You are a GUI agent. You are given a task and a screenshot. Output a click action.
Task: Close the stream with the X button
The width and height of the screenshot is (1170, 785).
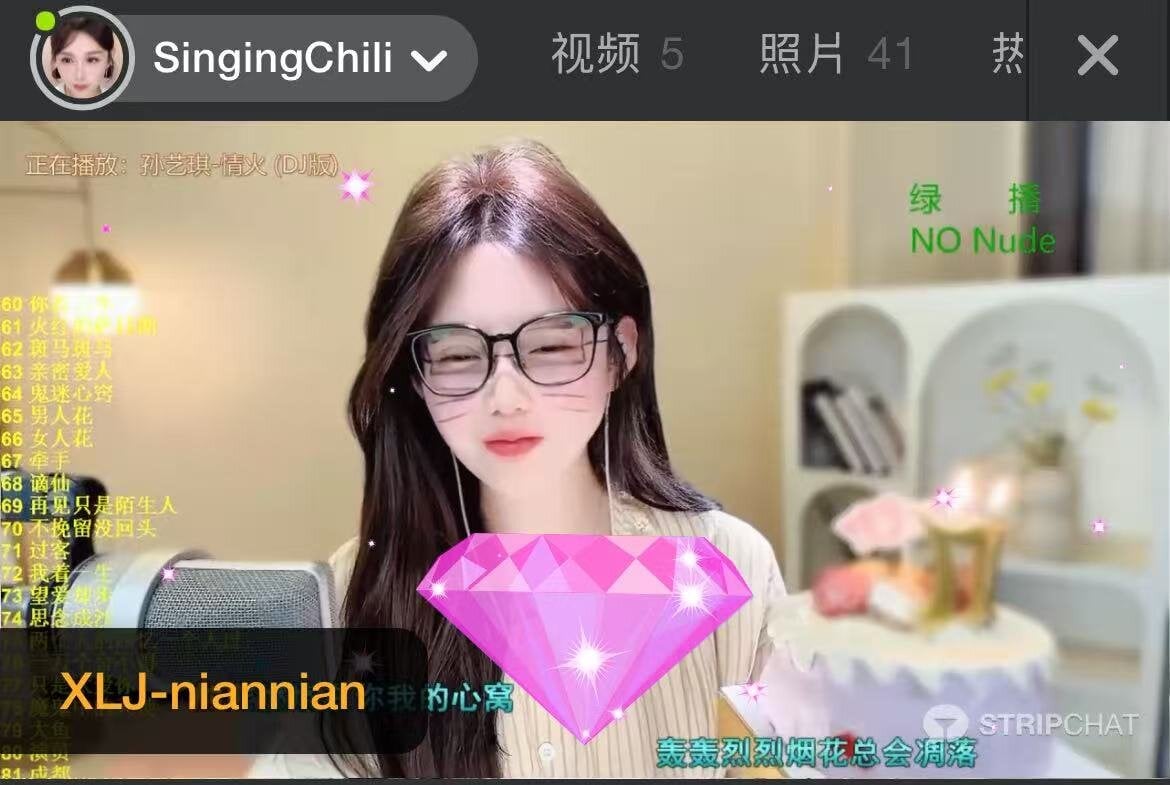(x=1097, y=57)
